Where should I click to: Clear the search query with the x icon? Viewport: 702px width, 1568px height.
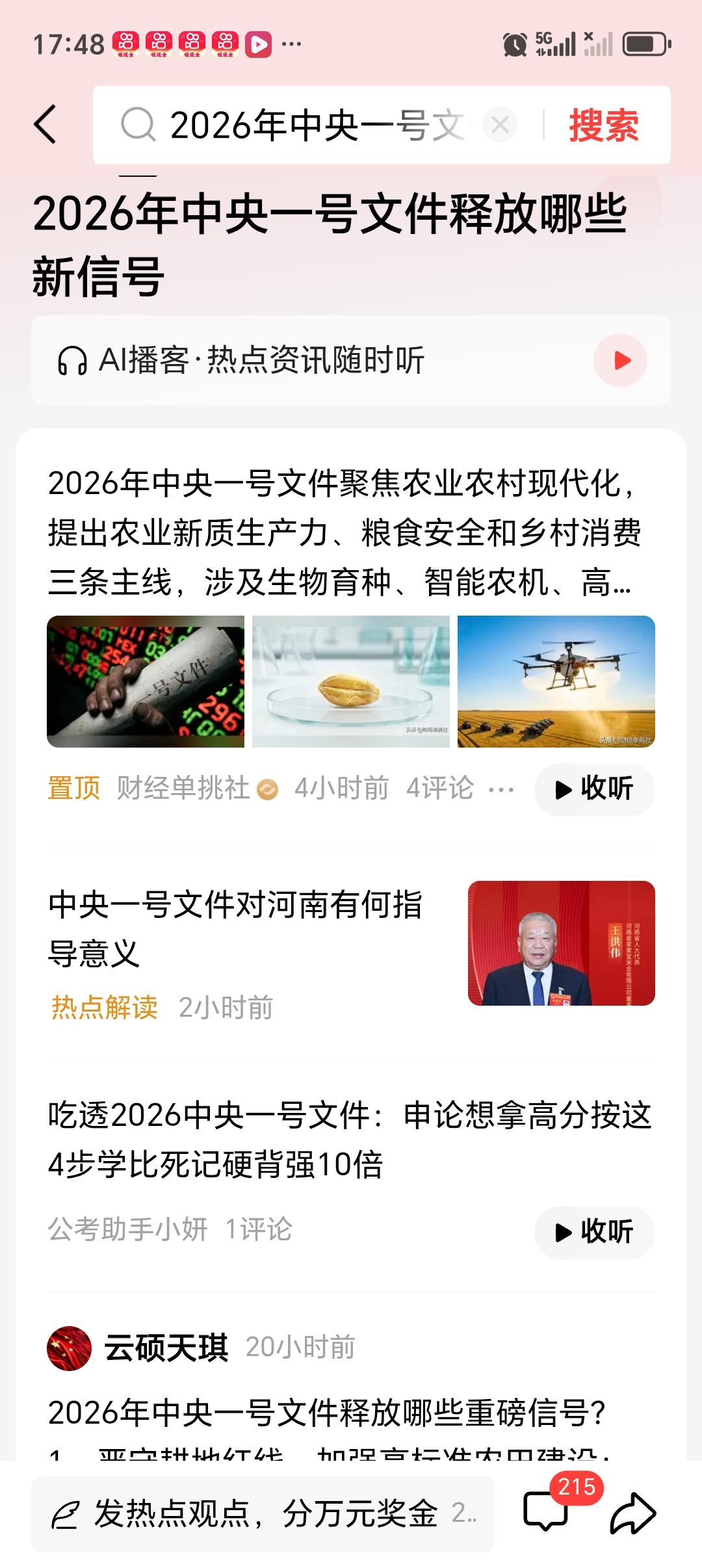pyautogui.click(x=500, y=125)
